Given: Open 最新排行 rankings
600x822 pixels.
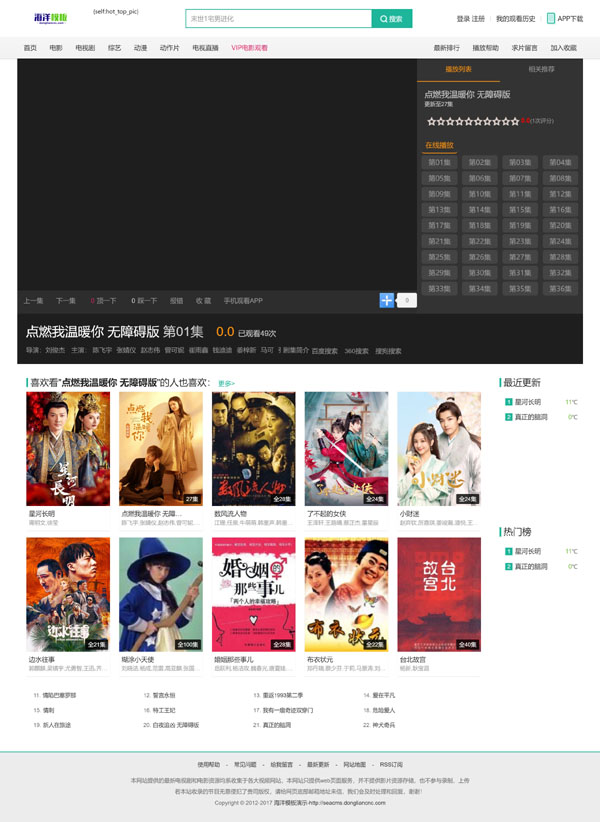Looking at the screenshot, I should (447, 47).
